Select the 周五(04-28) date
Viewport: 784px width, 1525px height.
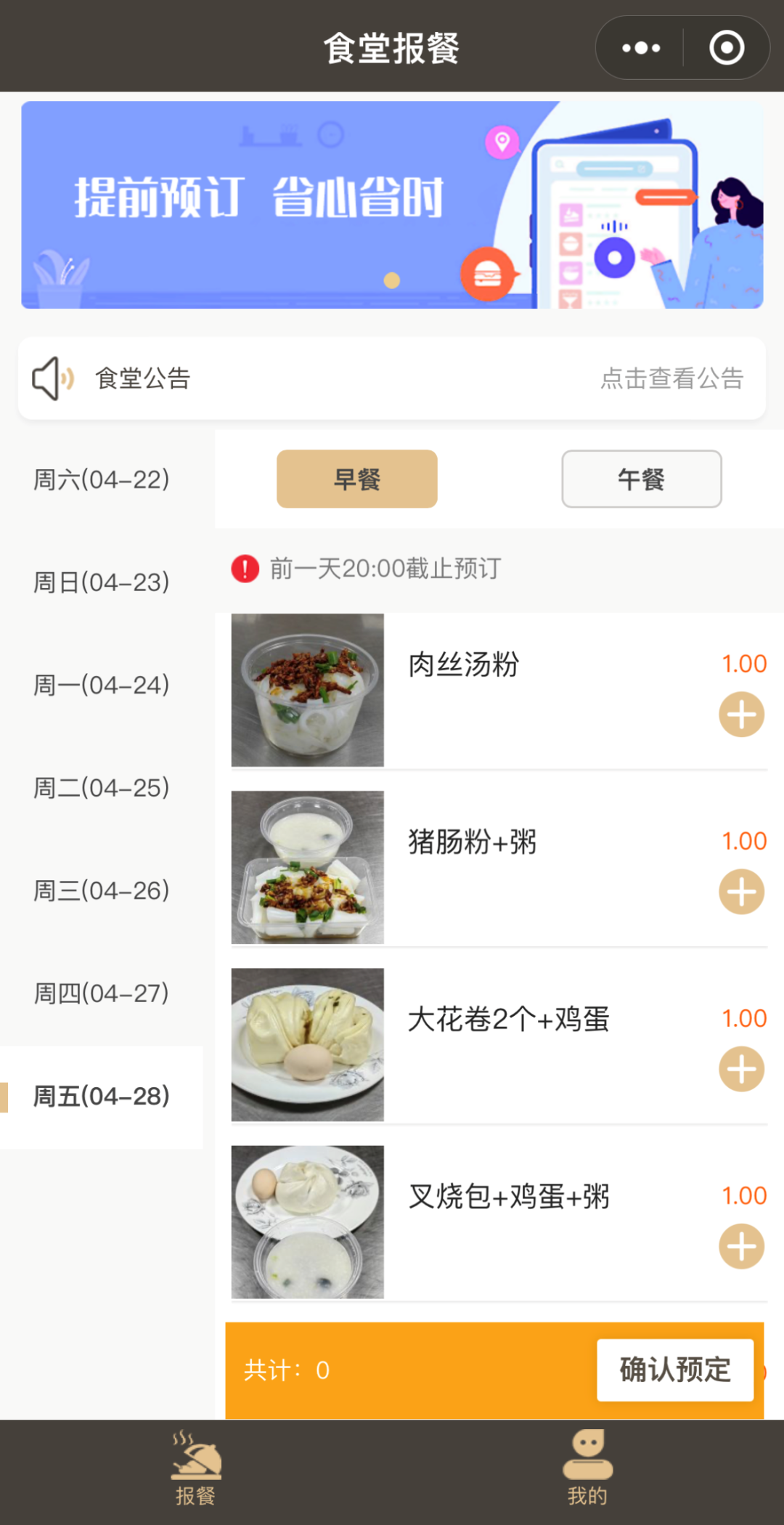point(102,1097)
